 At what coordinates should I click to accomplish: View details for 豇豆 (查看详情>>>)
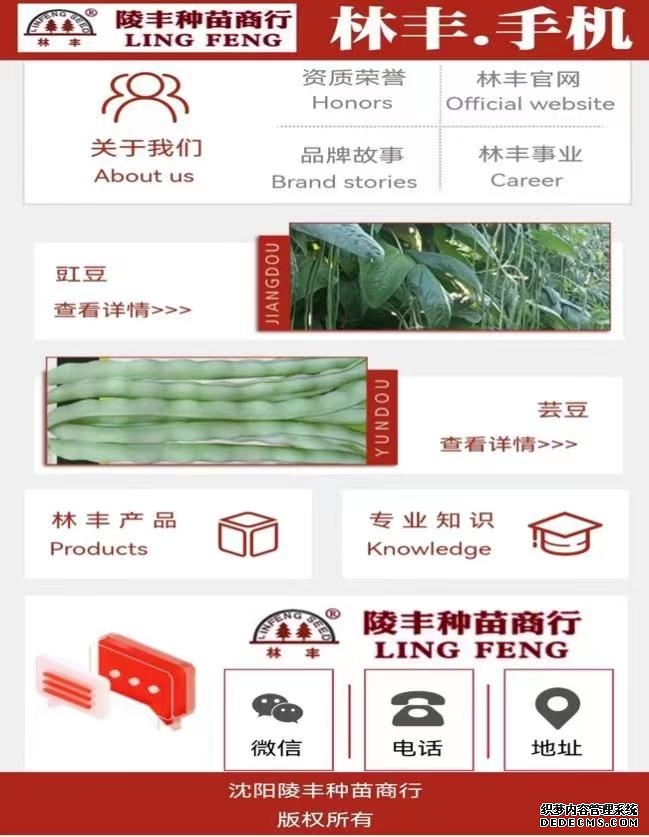[x=122, y=310]
